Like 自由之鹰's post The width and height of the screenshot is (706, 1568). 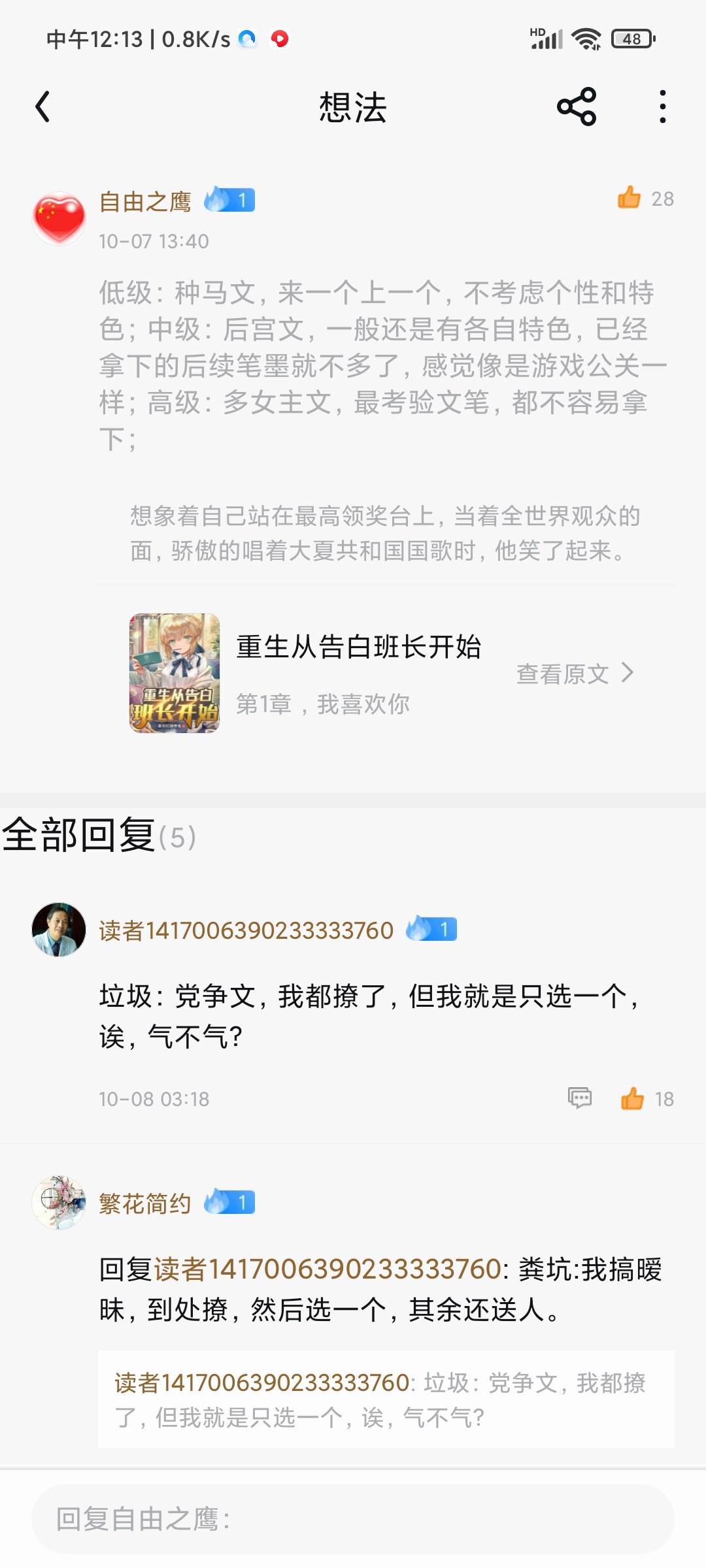[630, 198]
